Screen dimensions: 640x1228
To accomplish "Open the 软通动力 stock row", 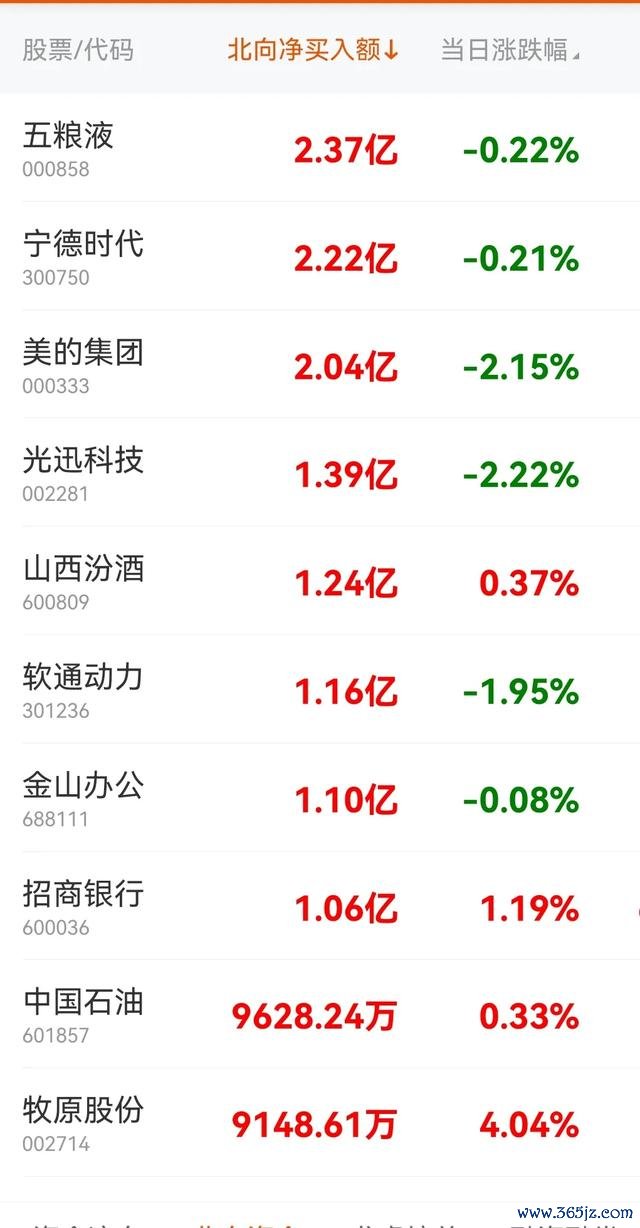I will pos(320,690).
